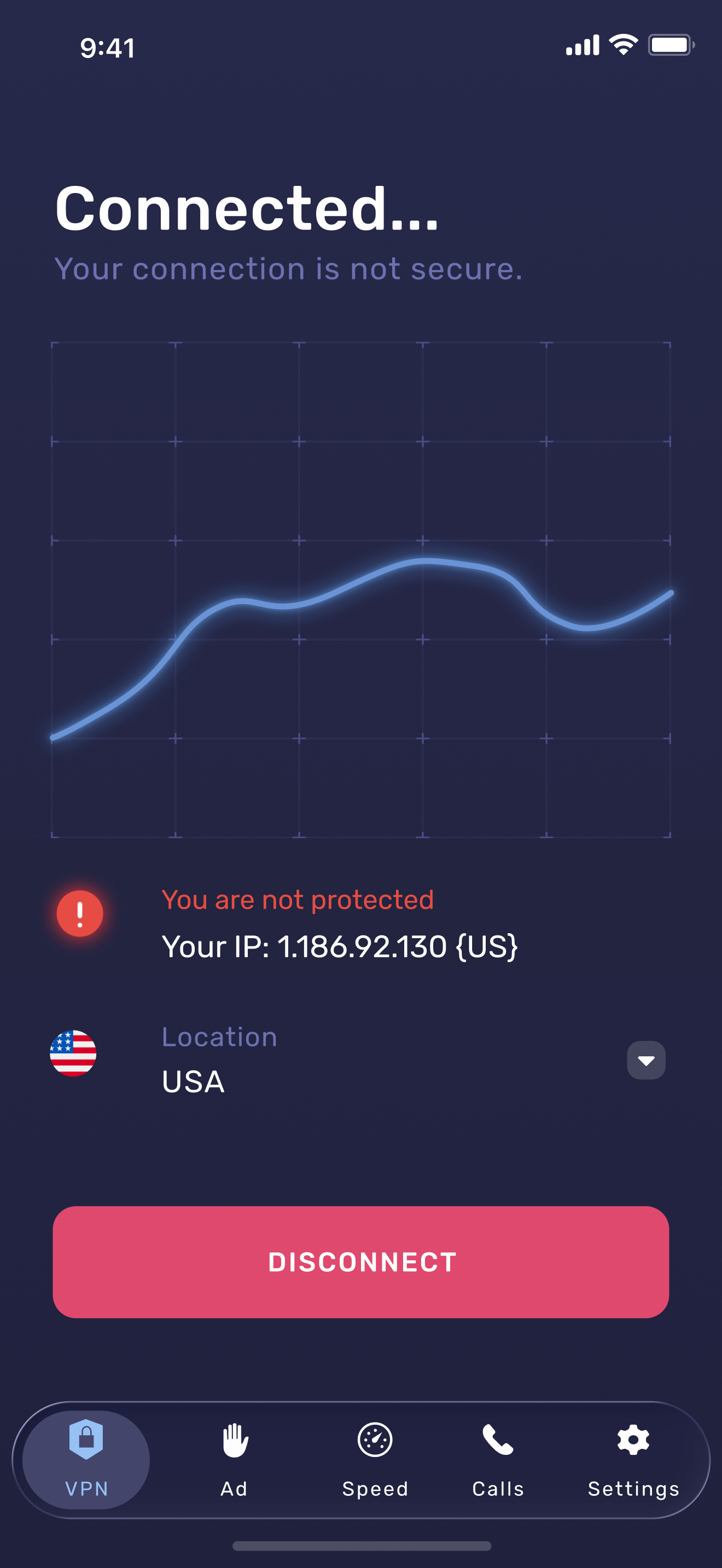The image size is (722, 1568).
Task: Click the 'Connected...' heading
Action: 247,210
